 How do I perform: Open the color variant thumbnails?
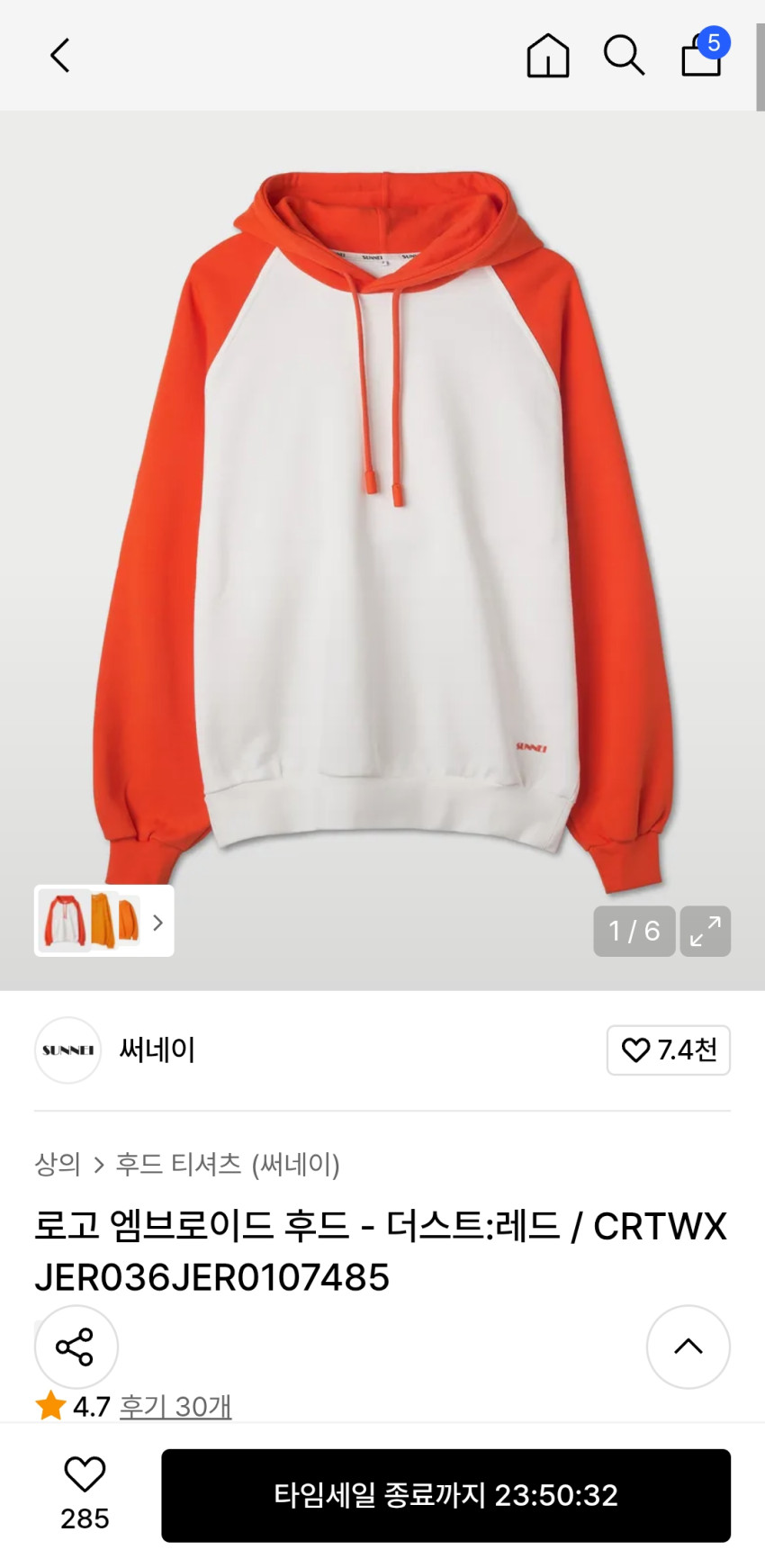[x=103, y=921]
